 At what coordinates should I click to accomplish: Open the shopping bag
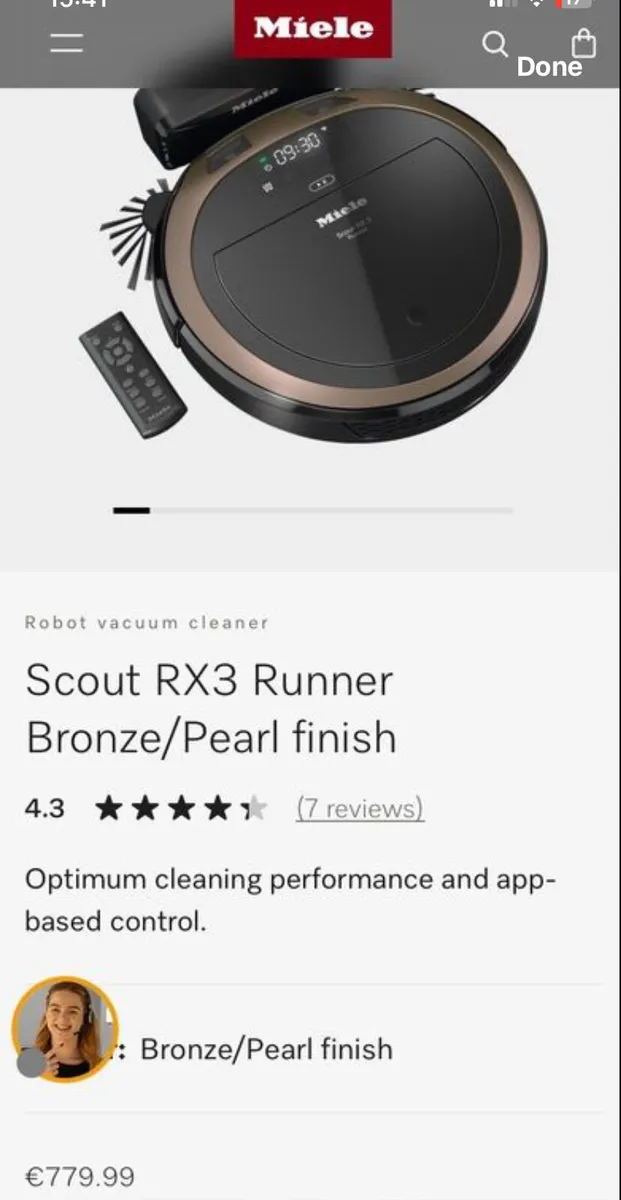(583, 42)
